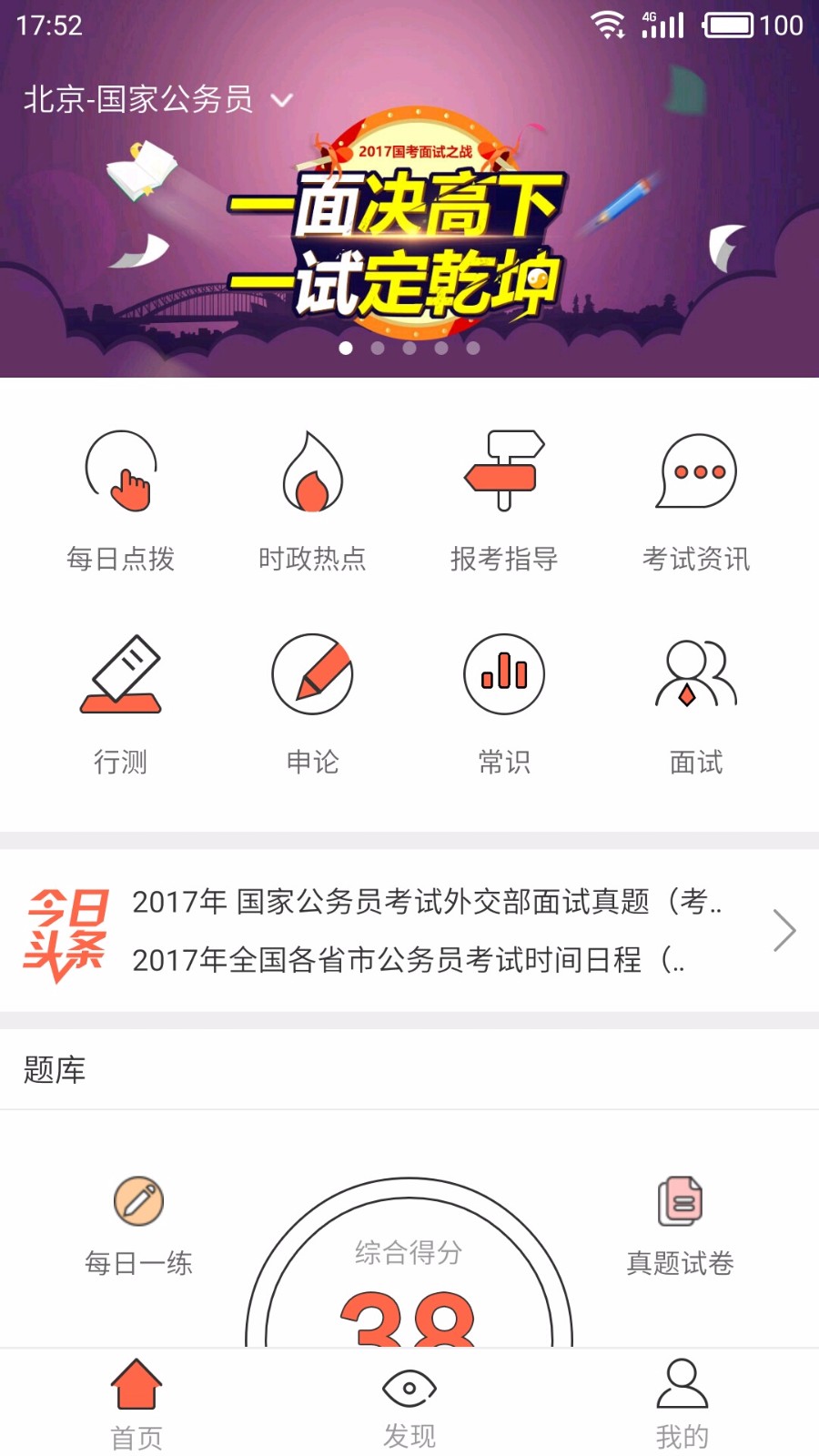Expand the 今日头条 headlines list arrow

coord(784,930)
